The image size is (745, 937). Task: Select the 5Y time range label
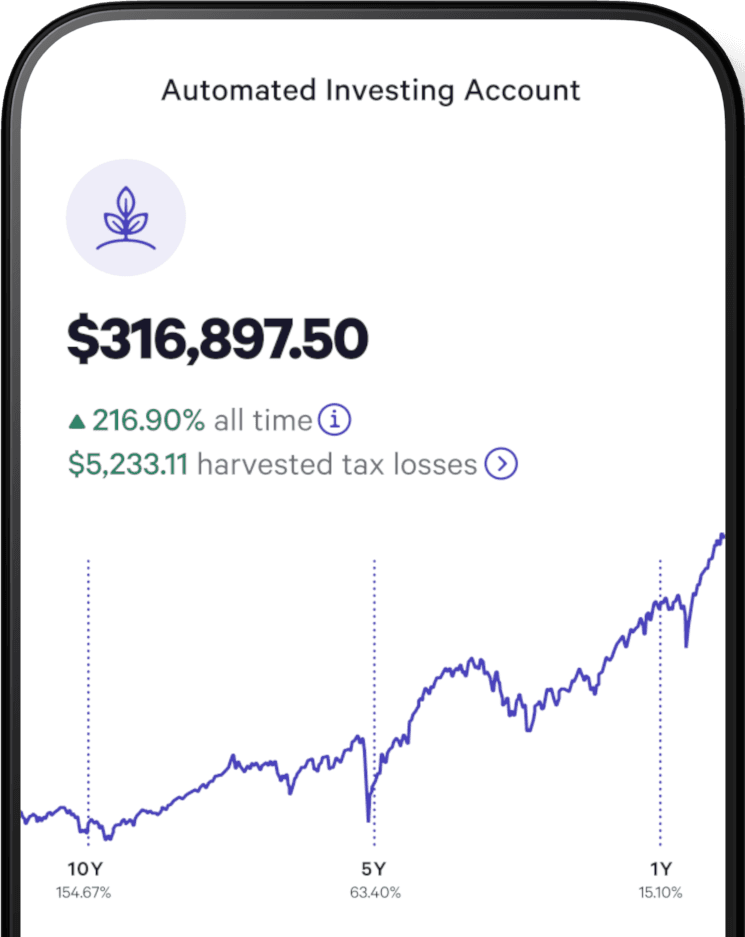(376, 869)
